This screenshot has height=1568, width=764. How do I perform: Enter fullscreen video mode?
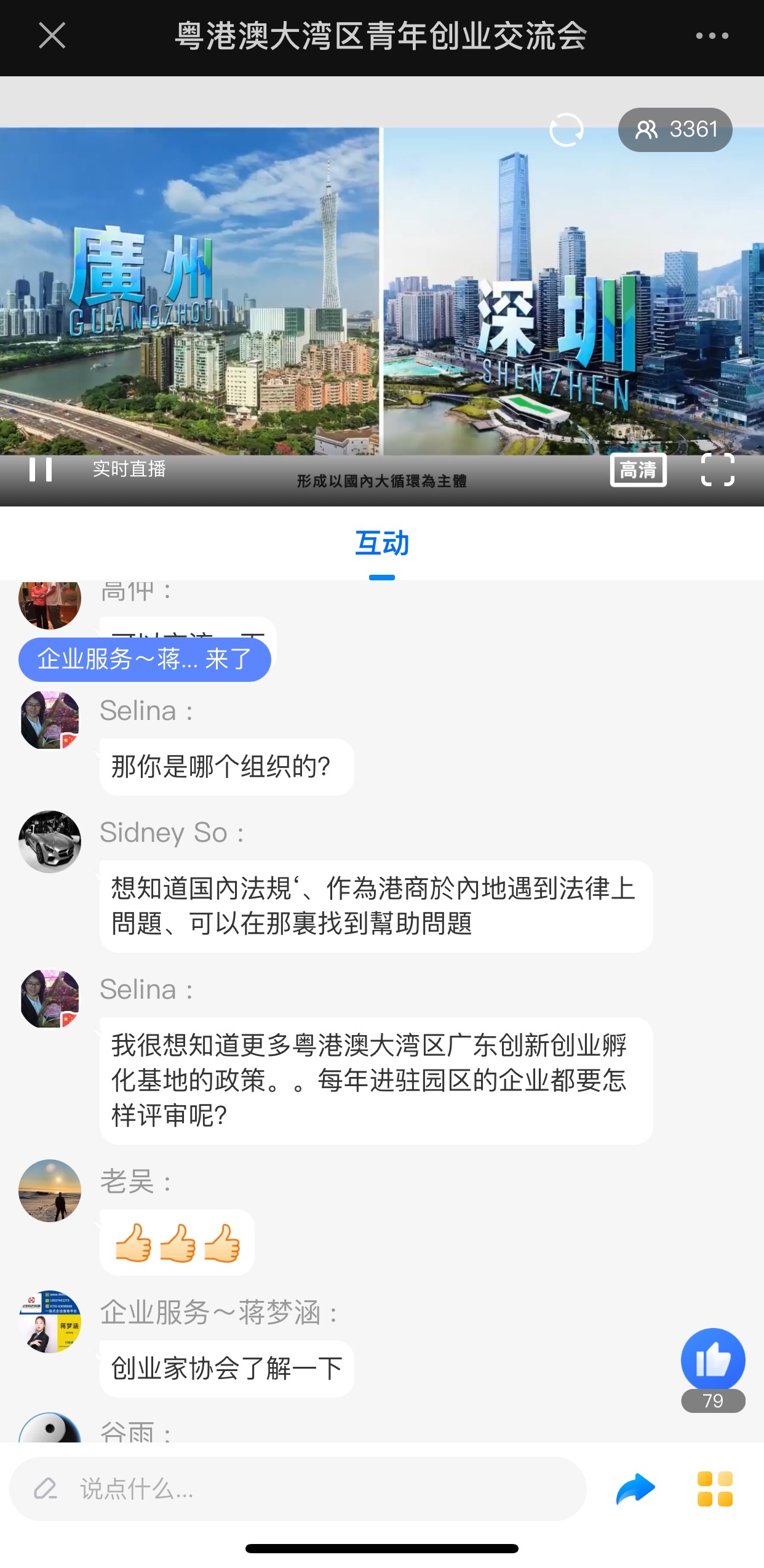tap(717, 470)
